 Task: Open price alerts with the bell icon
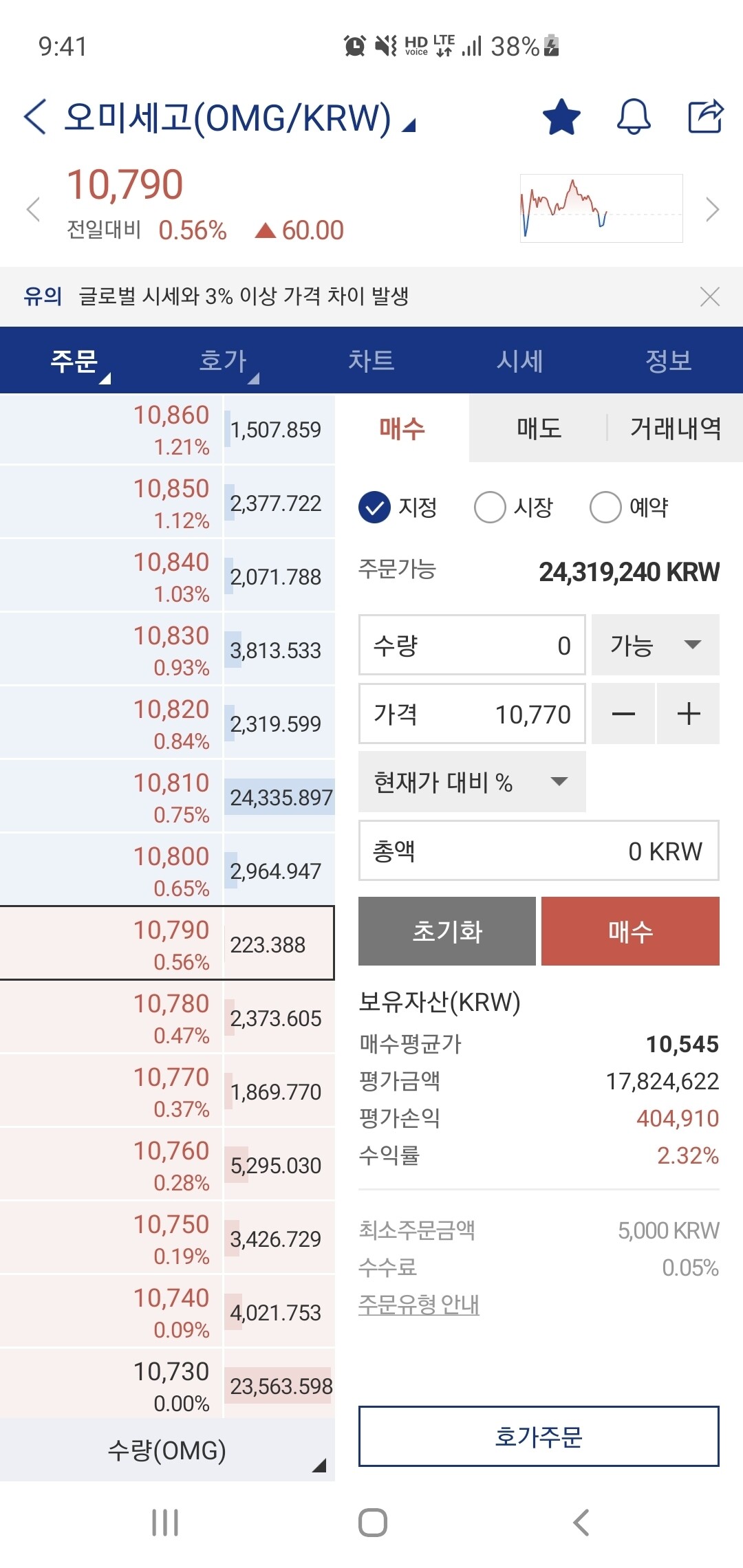pyautogui.click(x=632, y=117)
